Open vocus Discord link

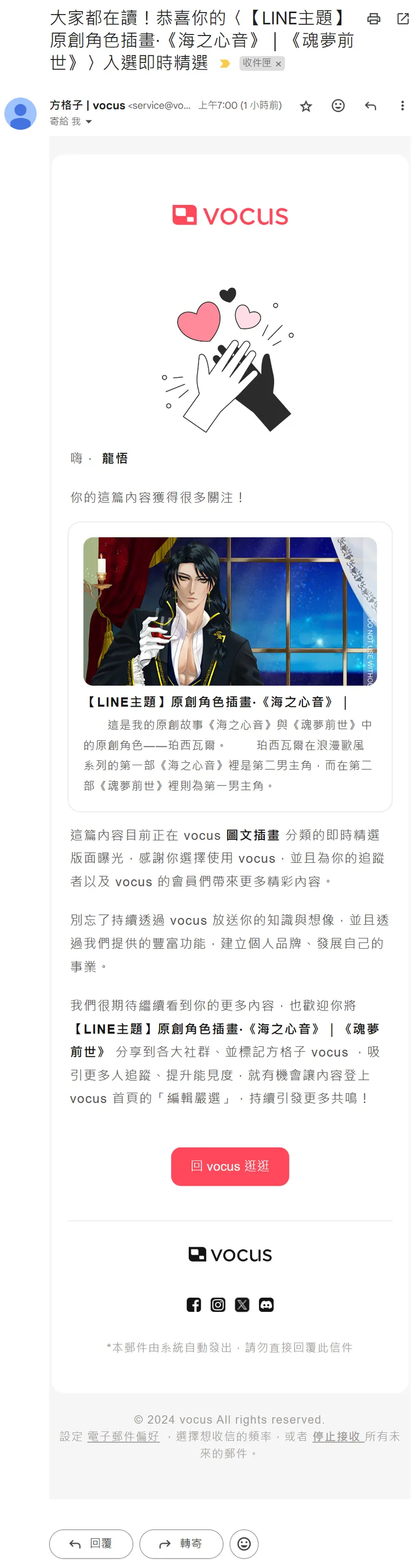tap(266, 1305)
